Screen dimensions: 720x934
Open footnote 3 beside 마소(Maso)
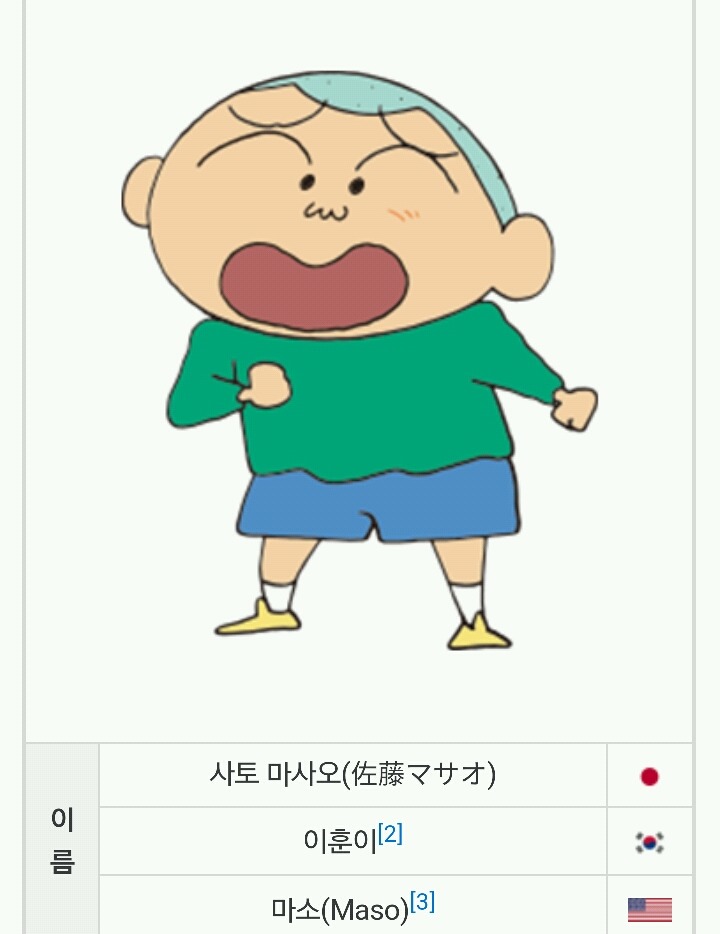coord(422,902)
